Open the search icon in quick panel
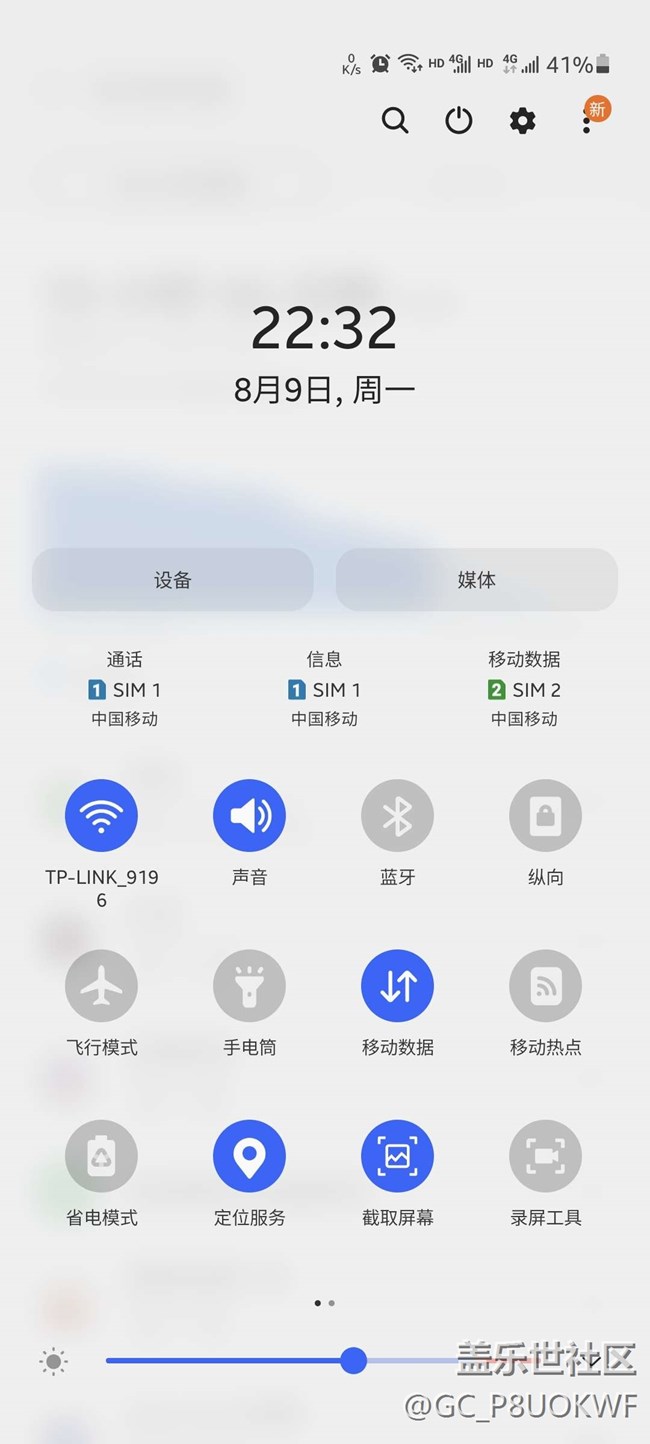Image resolution: width=650 pixels, height=1444 pixels. (395, 121)
